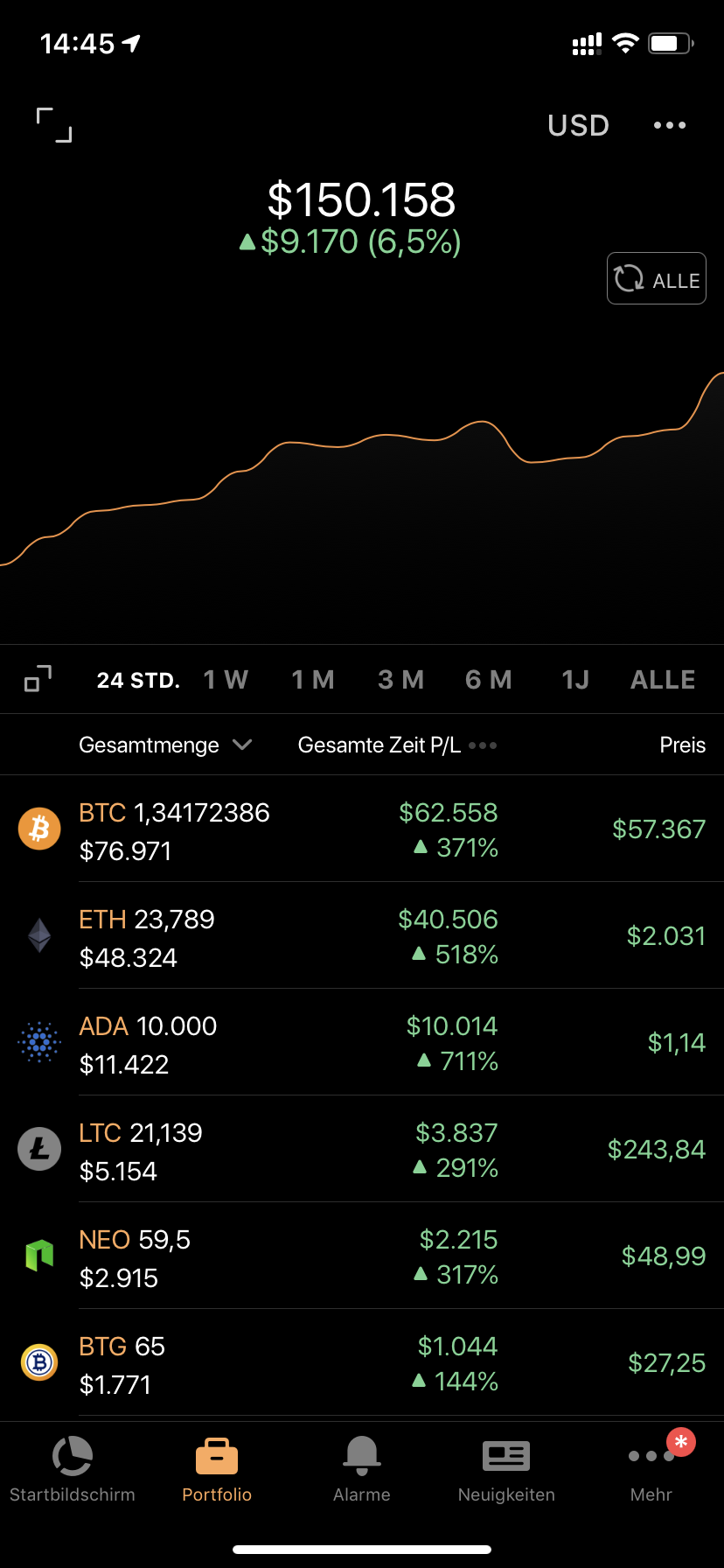Open Gesamte Zeit P/L column options
The height and width of the screenshot is (1568, 724).
pos(397,745)
